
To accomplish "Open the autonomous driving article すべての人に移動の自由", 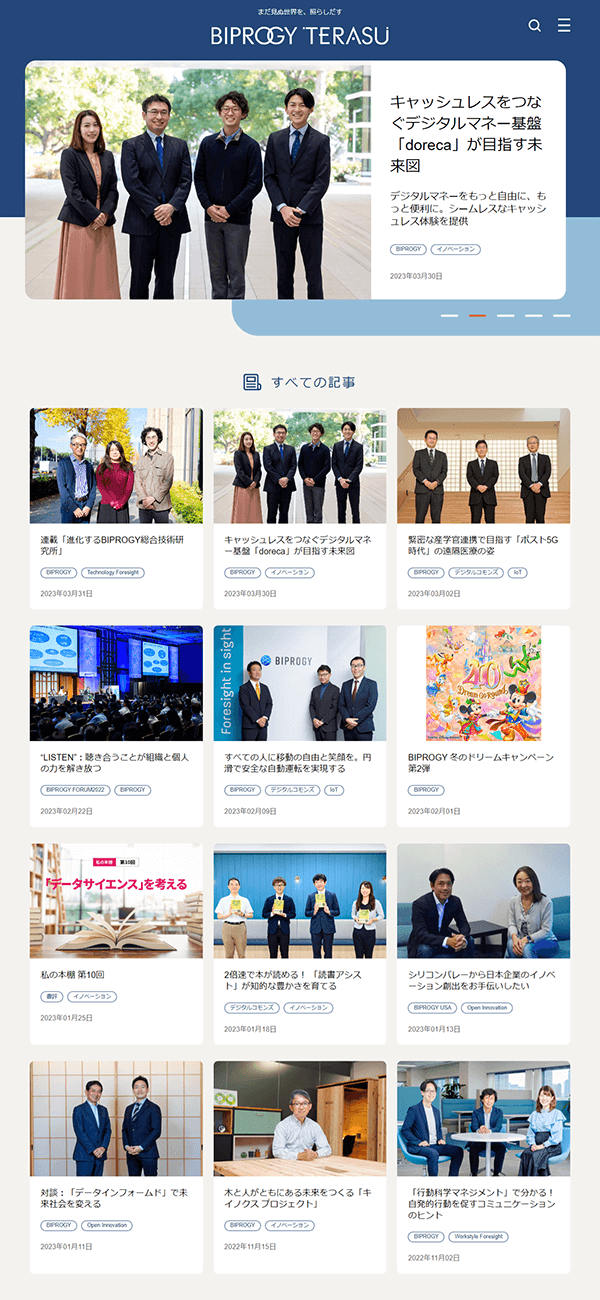I will click(x=299, y=762).
